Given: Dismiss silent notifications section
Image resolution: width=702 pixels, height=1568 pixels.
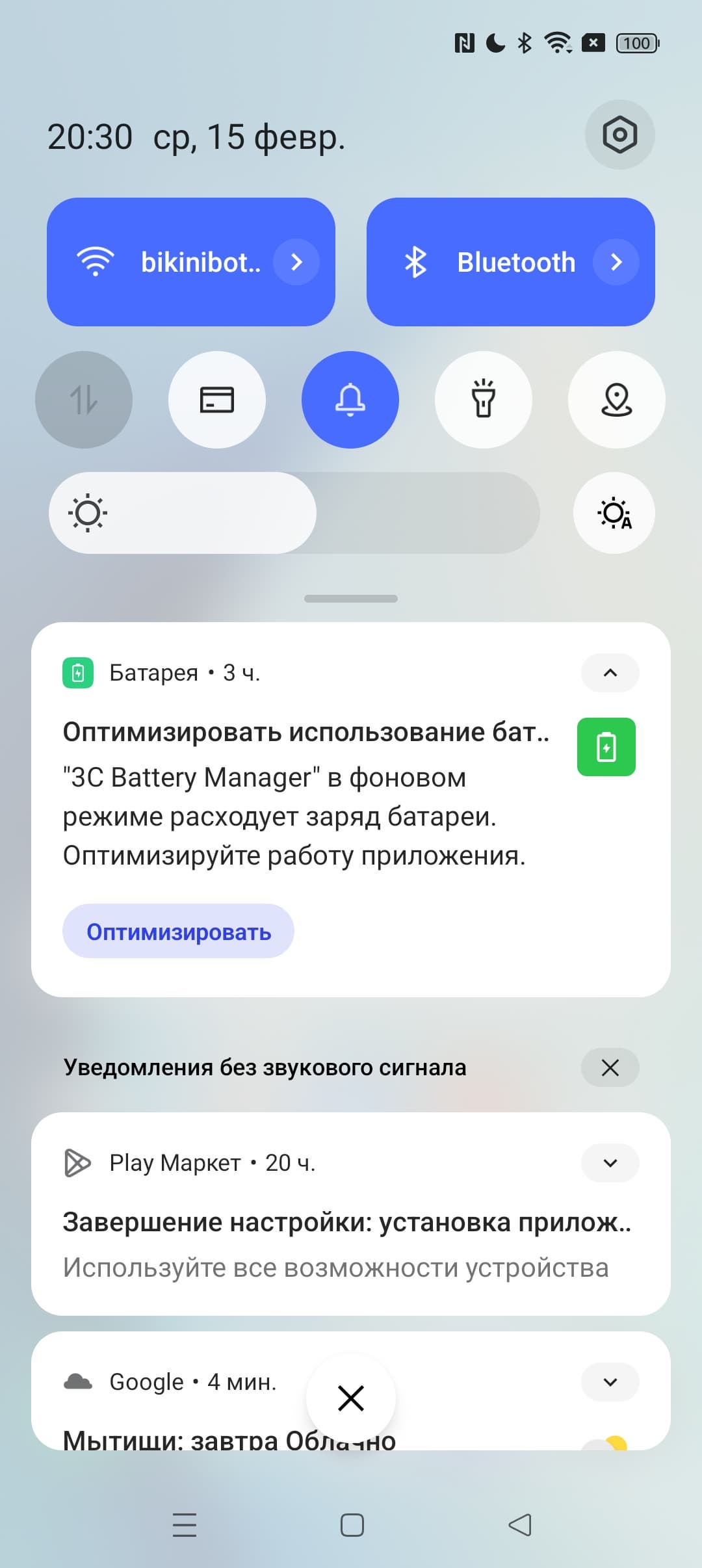Looking at the screenshot, I should pos(610,1067).
